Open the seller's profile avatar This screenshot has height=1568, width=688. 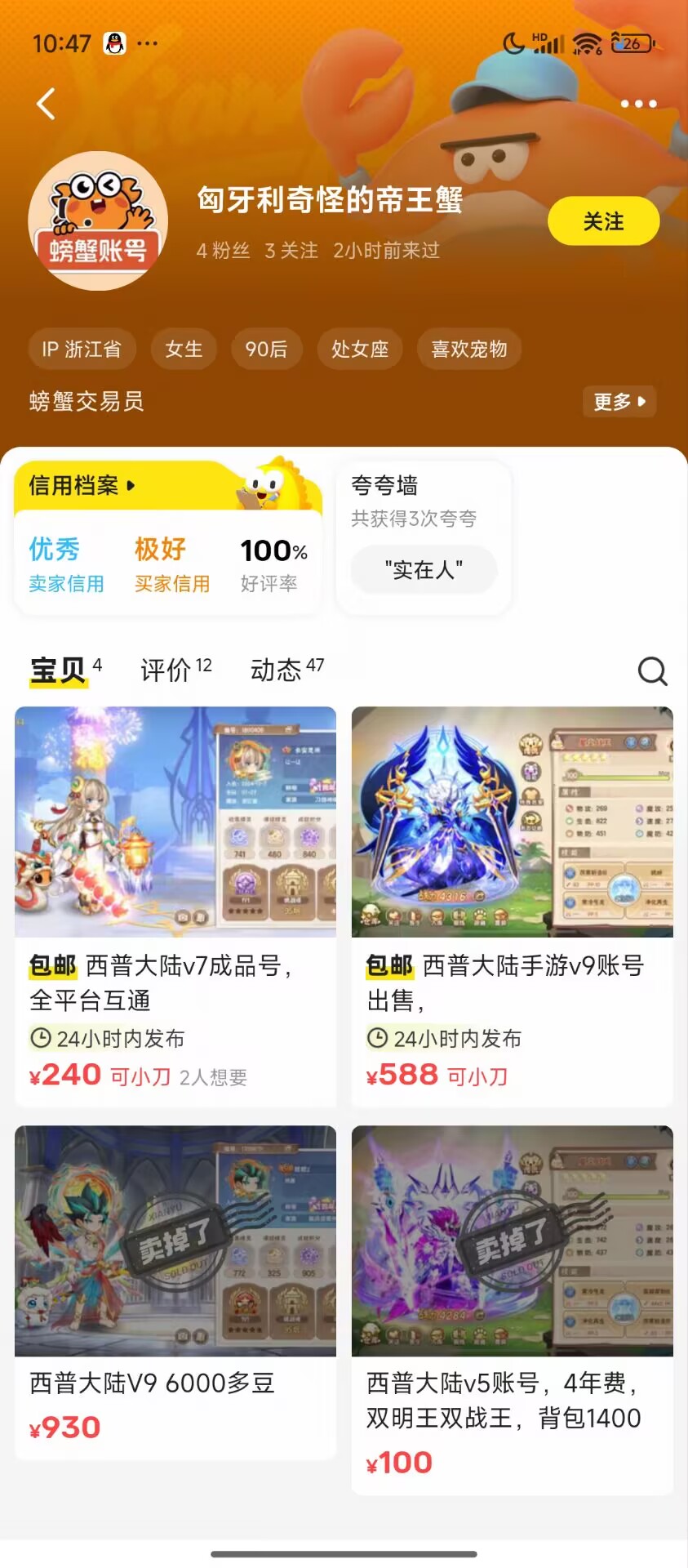tap(98, 220)
